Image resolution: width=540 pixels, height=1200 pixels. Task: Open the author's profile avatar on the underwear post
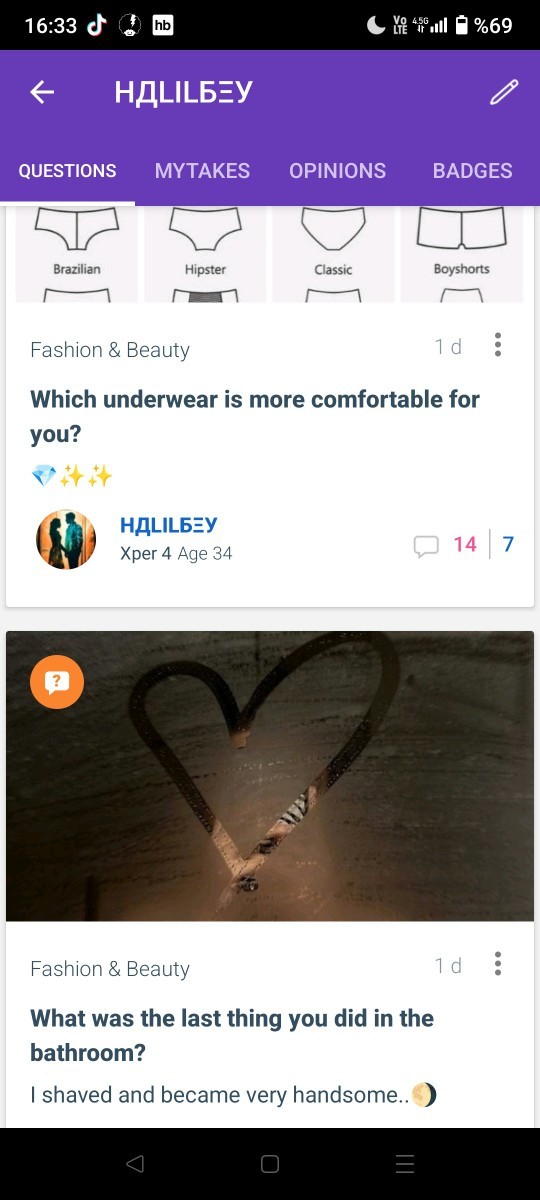[x=66, y=540]
